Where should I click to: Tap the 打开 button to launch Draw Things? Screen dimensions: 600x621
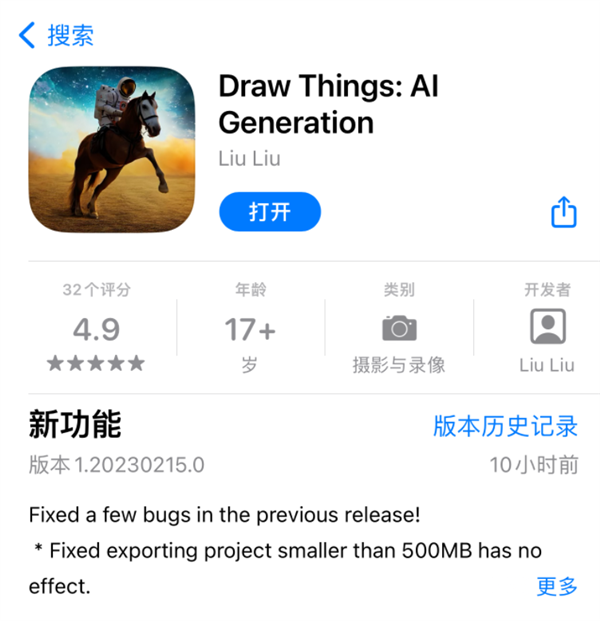(x=270, y=212)
